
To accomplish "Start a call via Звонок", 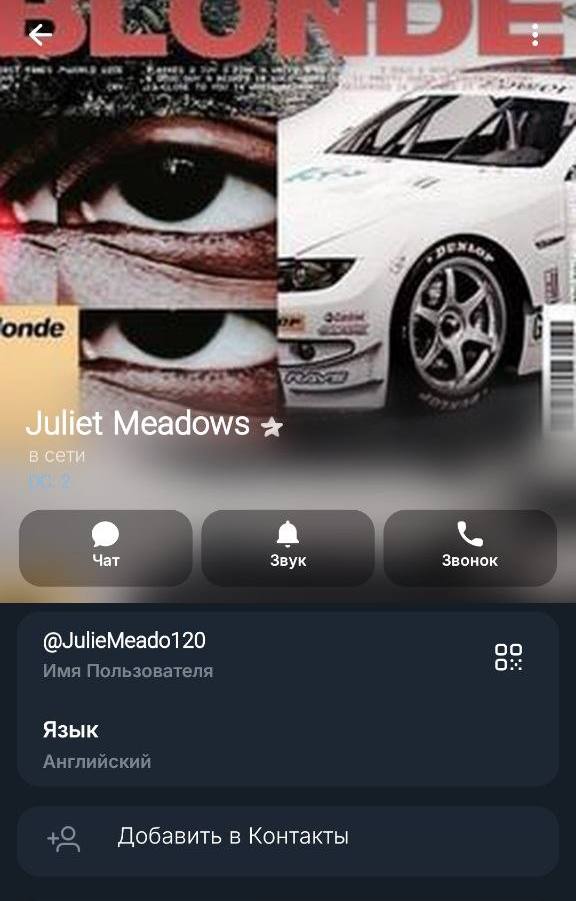I will point(470,548).
